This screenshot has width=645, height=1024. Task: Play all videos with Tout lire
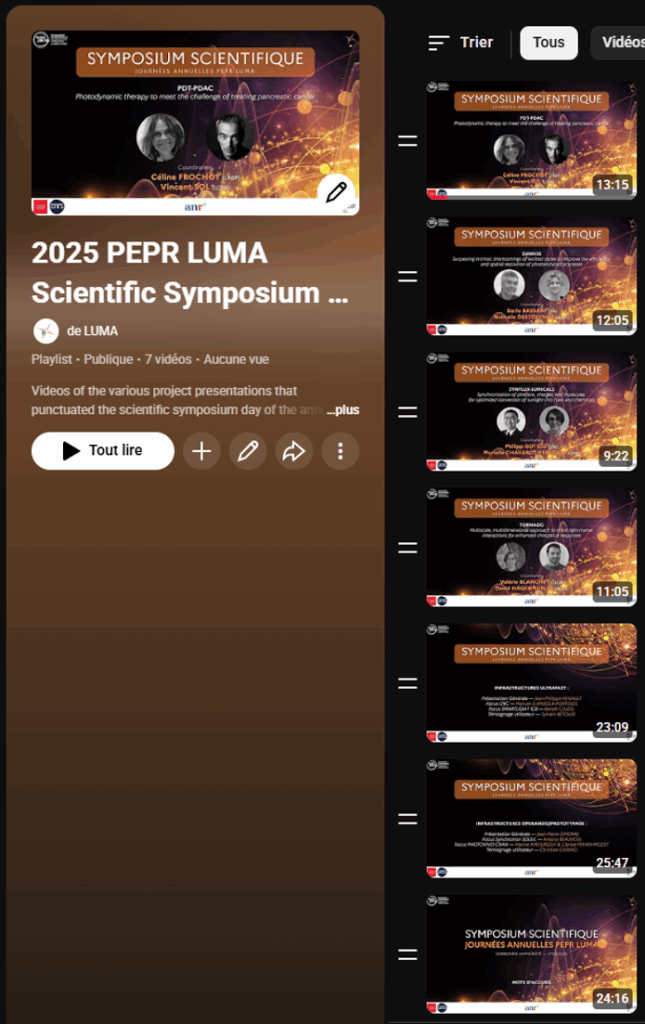point(103,450)
